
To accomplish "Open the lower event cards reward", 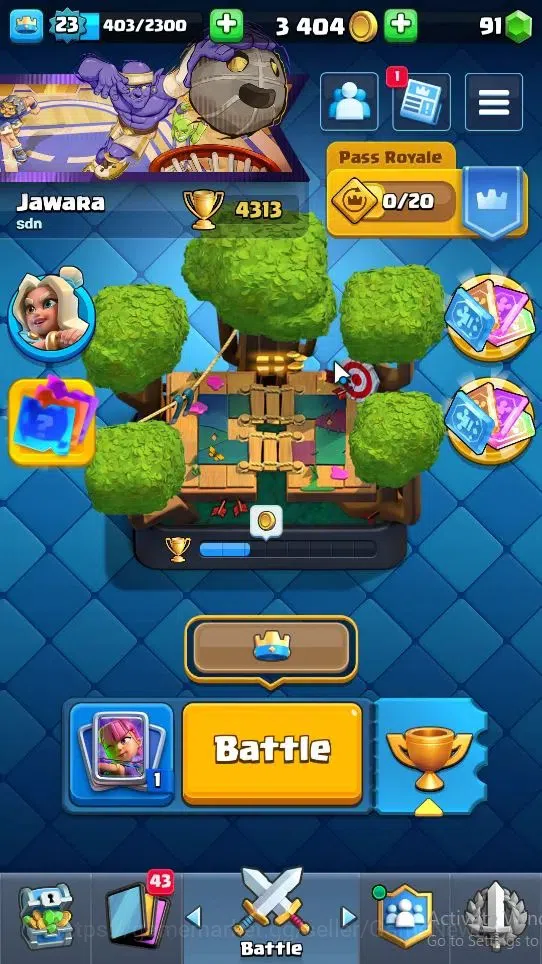I will pyautogui.click(x=489, y=421).
